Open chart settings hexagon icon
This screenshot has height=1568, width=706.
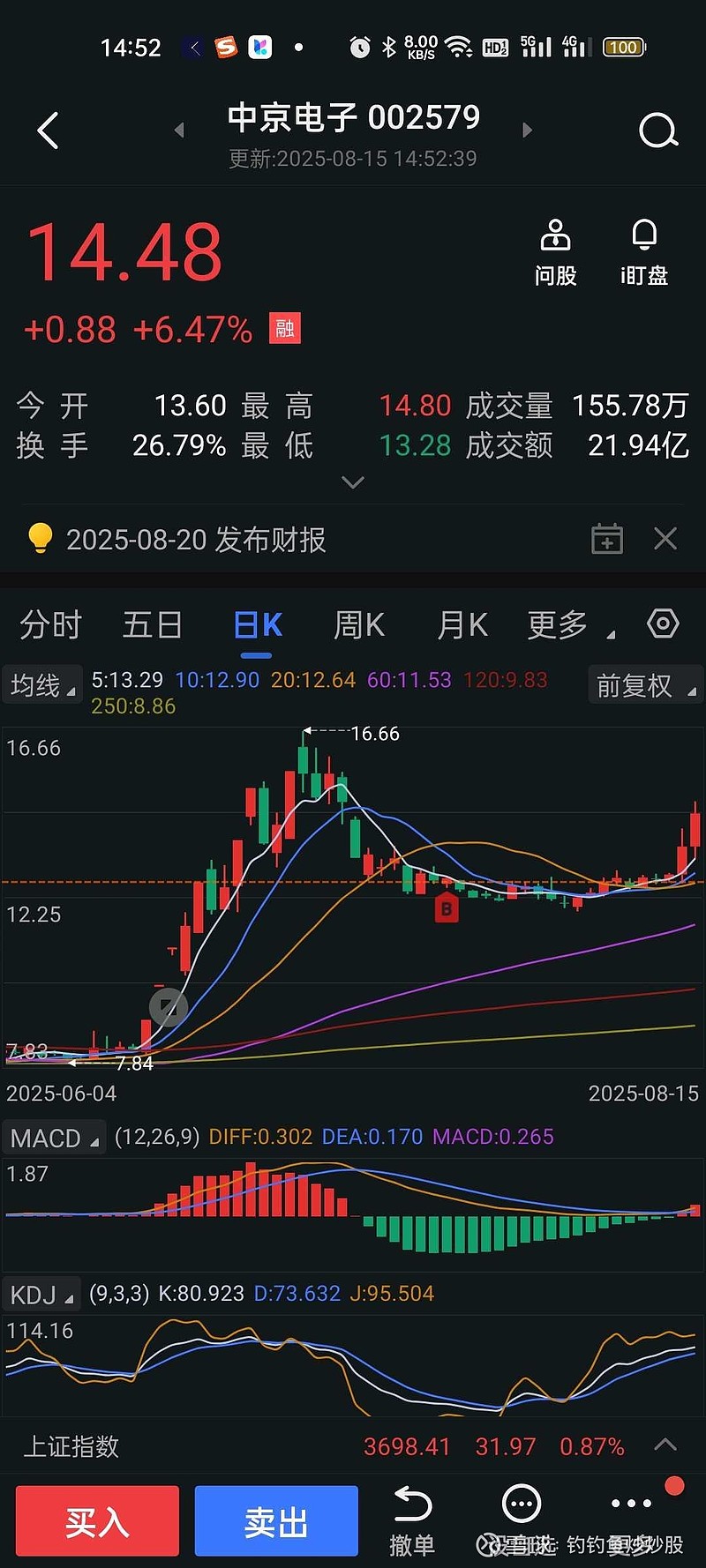(663, 623)
